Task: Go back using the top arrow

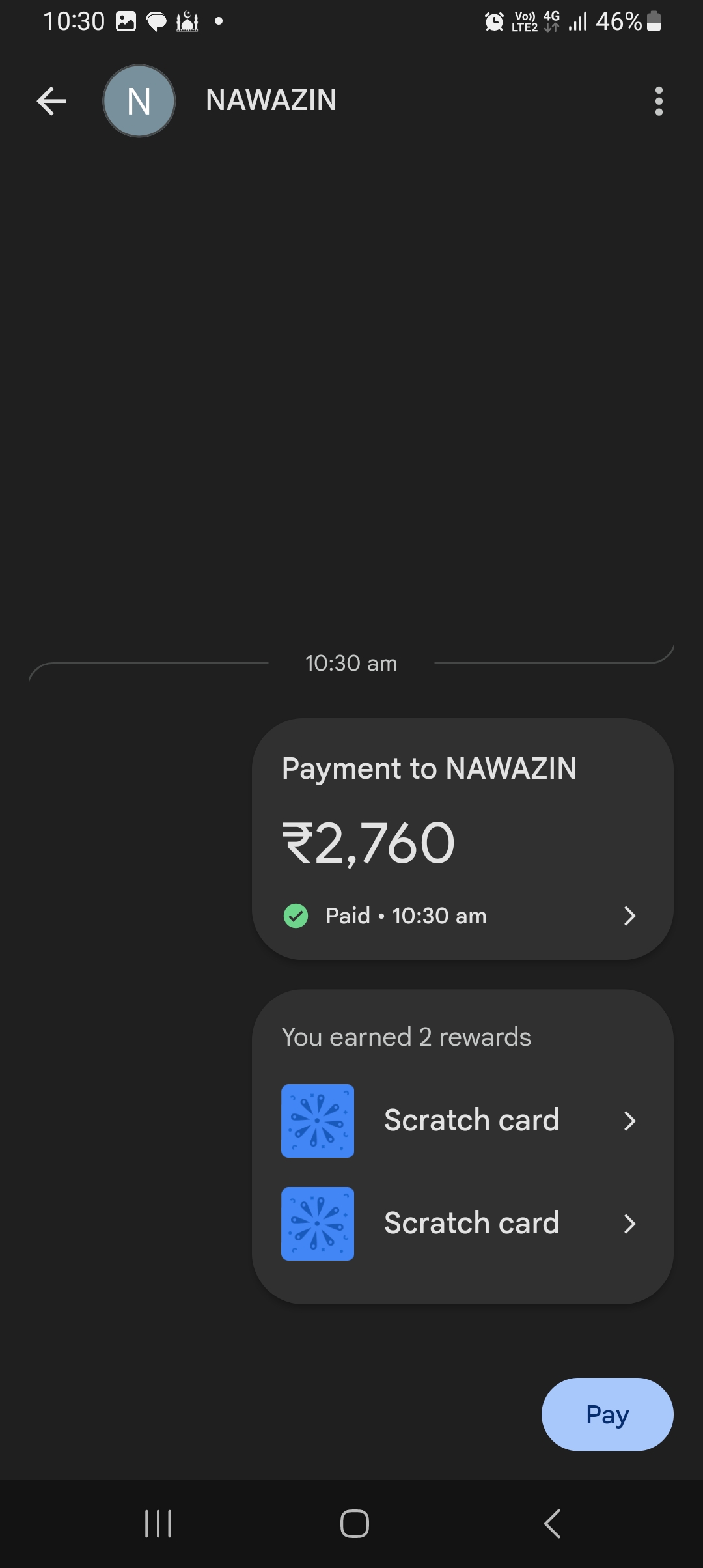Action: tap(51, 101)
